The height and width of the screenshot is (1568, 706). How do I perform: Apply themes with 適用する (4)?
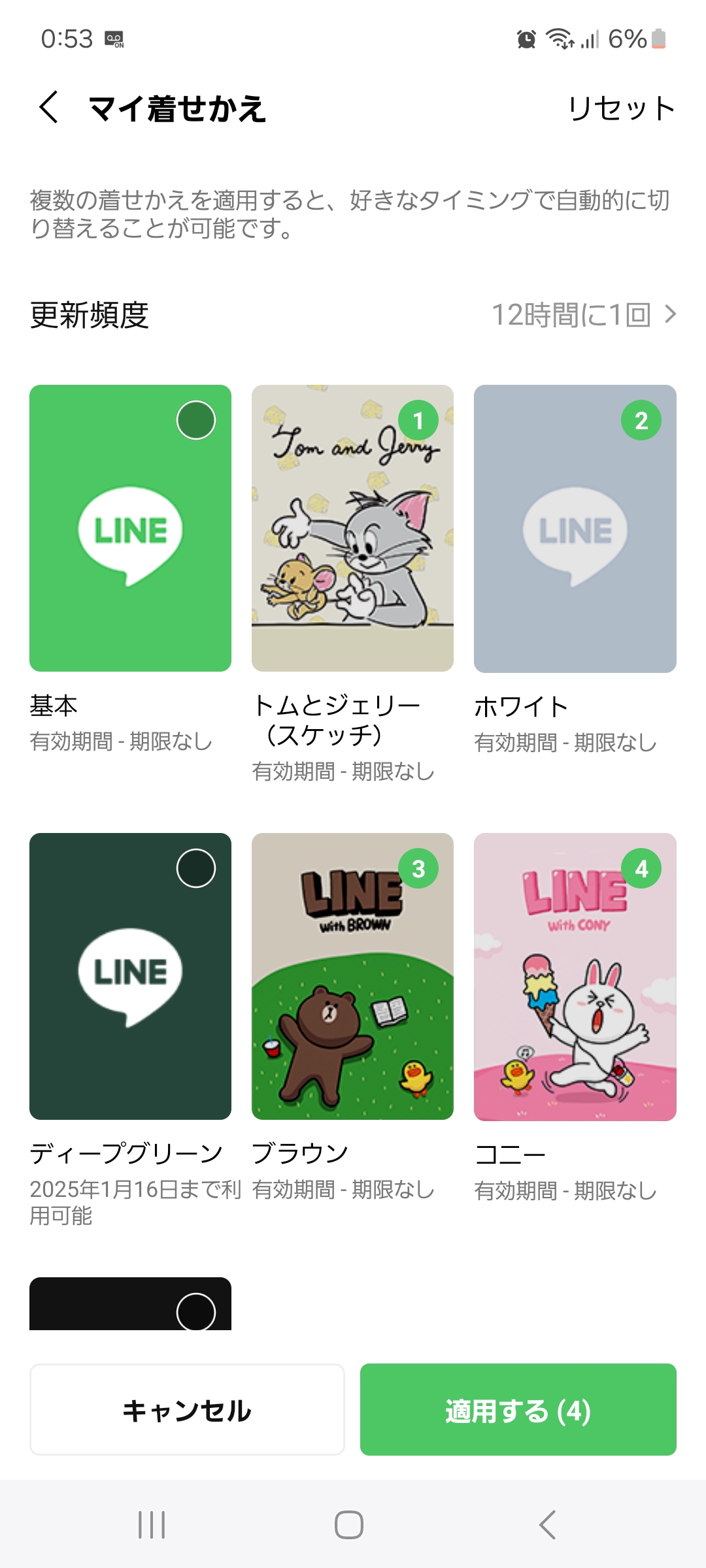click(x=518, y=1409)
